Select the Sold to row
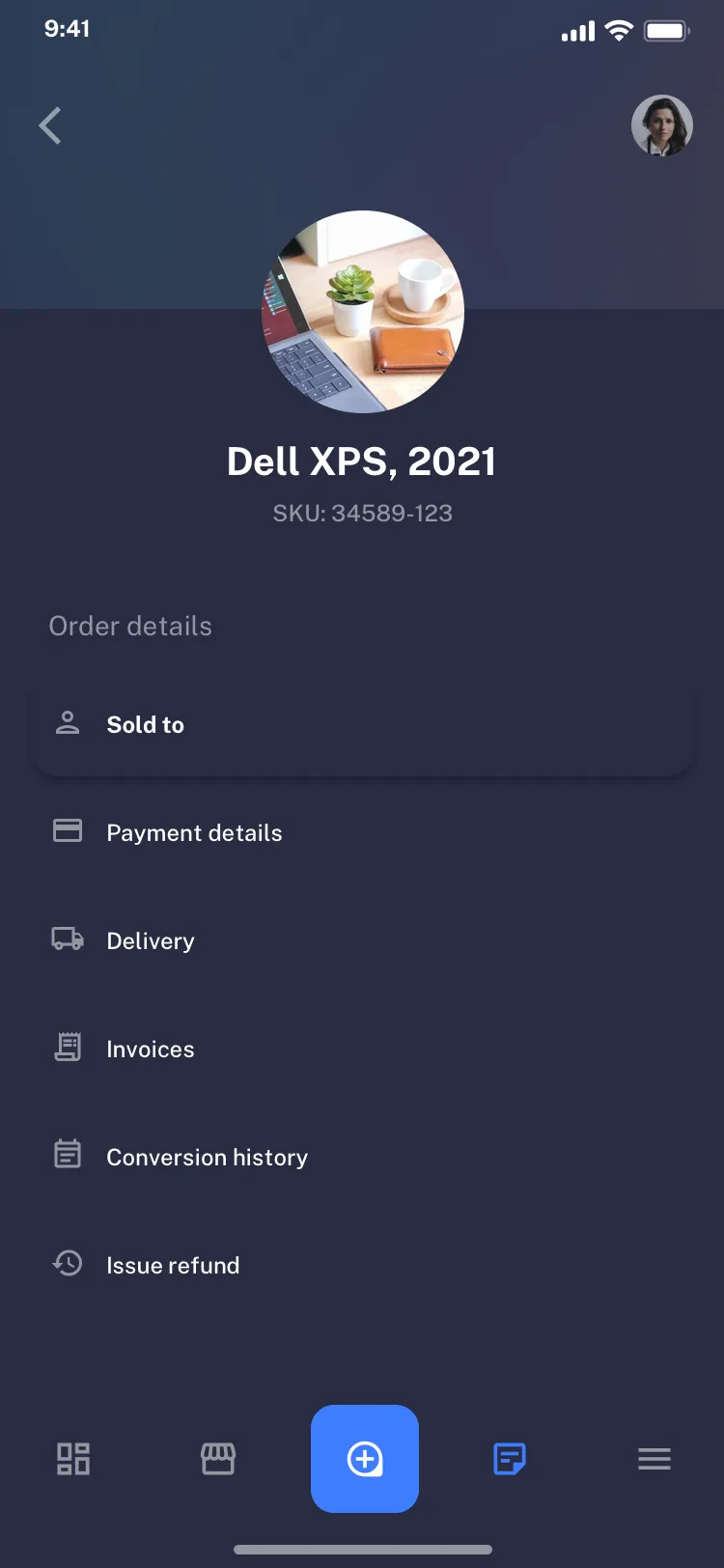 (x=362, y=724)
